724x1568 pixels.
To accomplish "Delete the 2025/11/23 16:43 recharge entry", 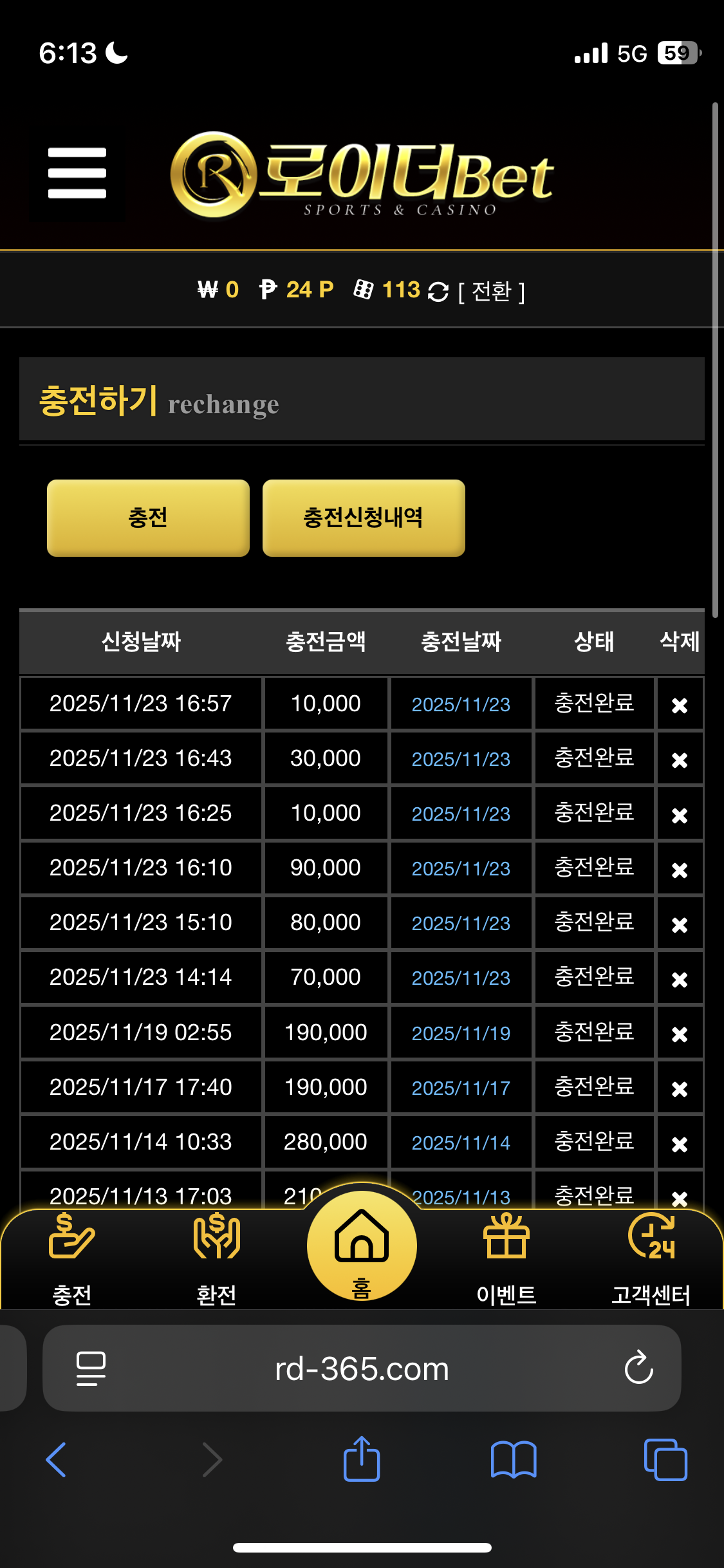I will point(679,760).
